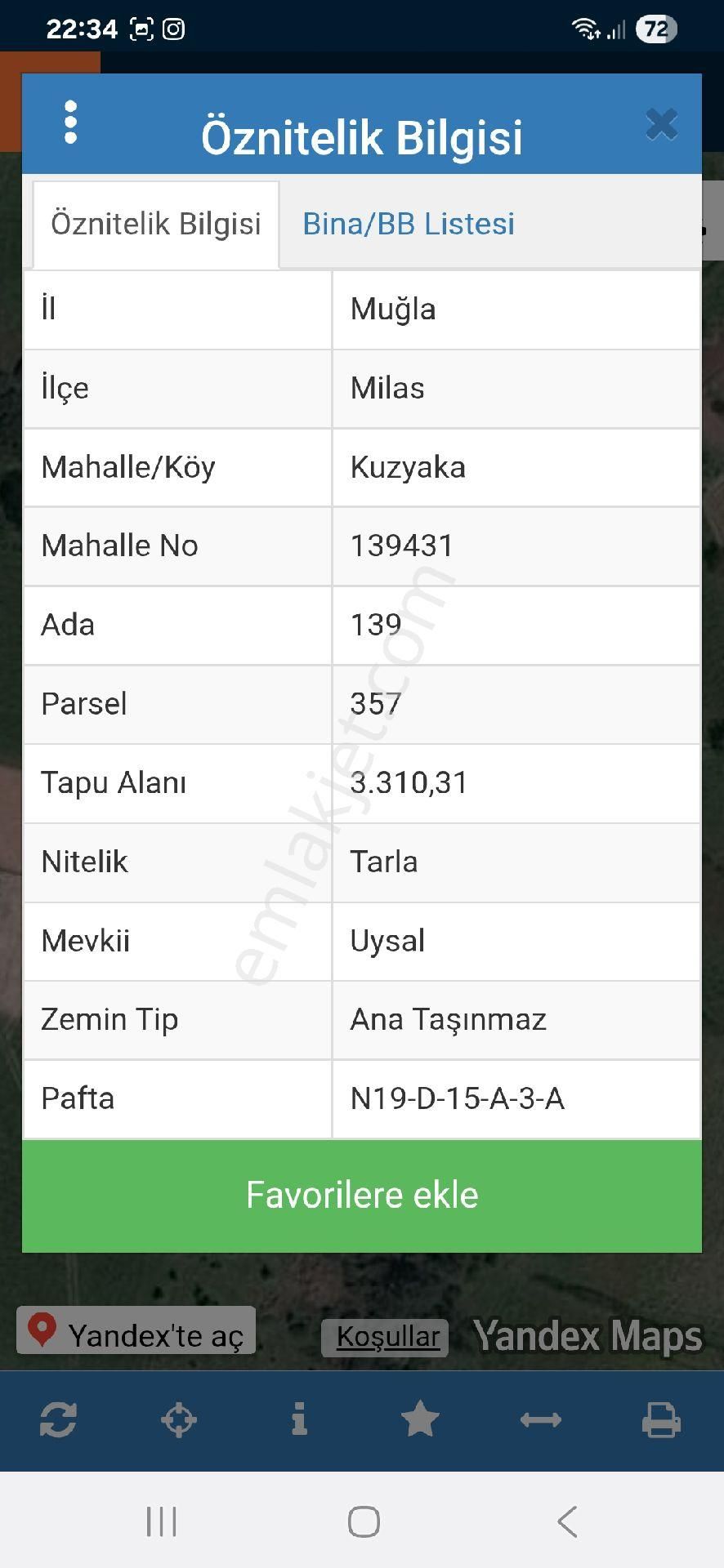Tap the Android back navigation arrow

[x=567, y=1521]
